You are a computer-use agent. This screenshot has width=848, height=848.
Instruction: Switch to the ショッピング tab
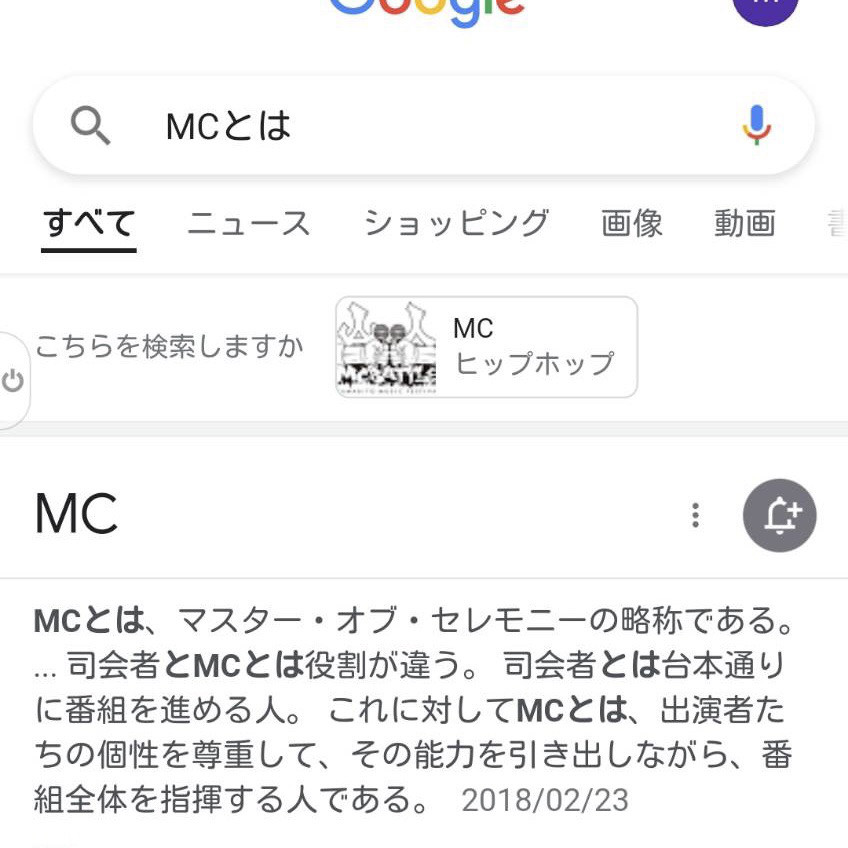click(456, 223)
